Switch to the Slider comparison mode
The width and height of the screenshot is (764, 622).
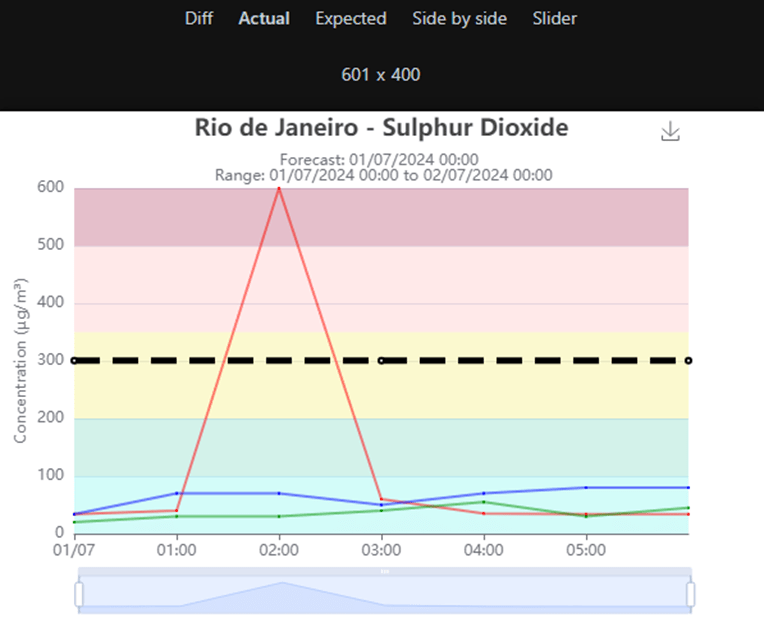click(x=554, y=18)
